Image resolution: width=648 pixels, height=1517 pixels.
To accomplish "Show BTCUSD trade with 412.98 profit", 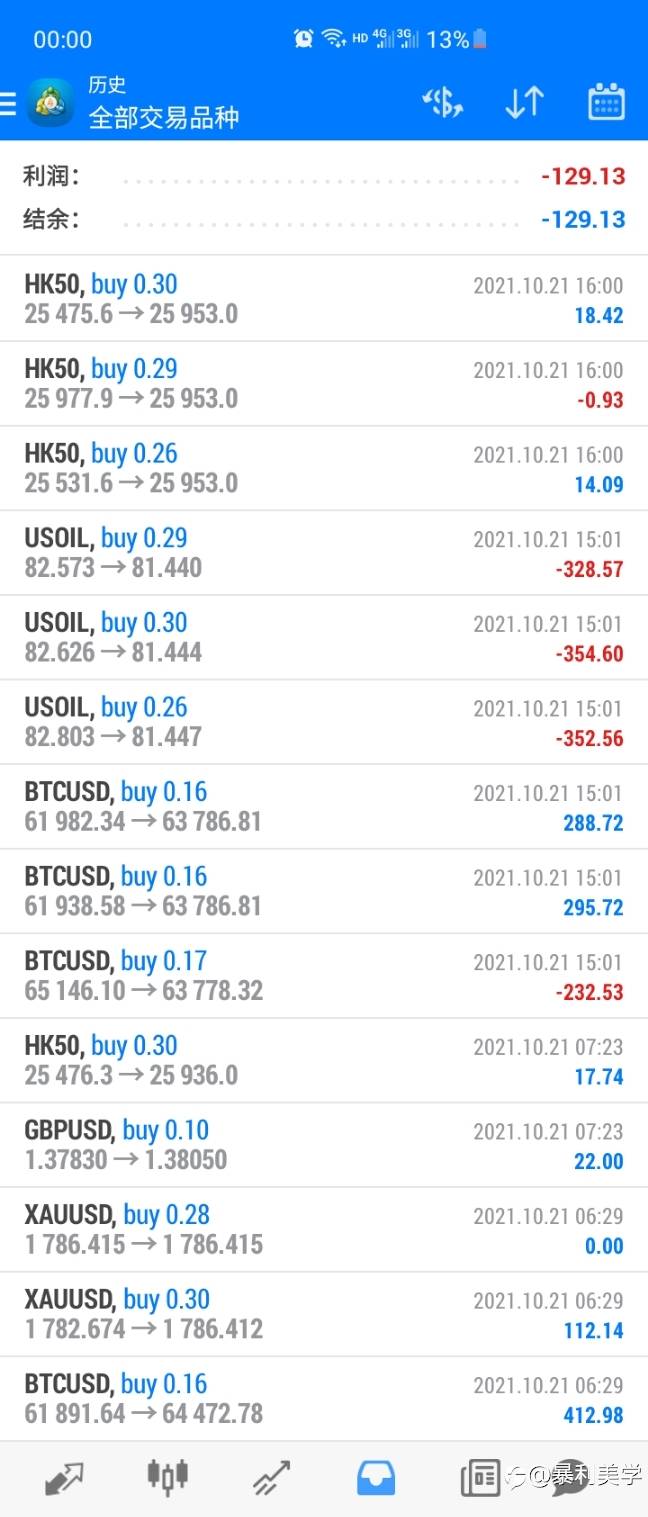I will [x=324, y=1399].
